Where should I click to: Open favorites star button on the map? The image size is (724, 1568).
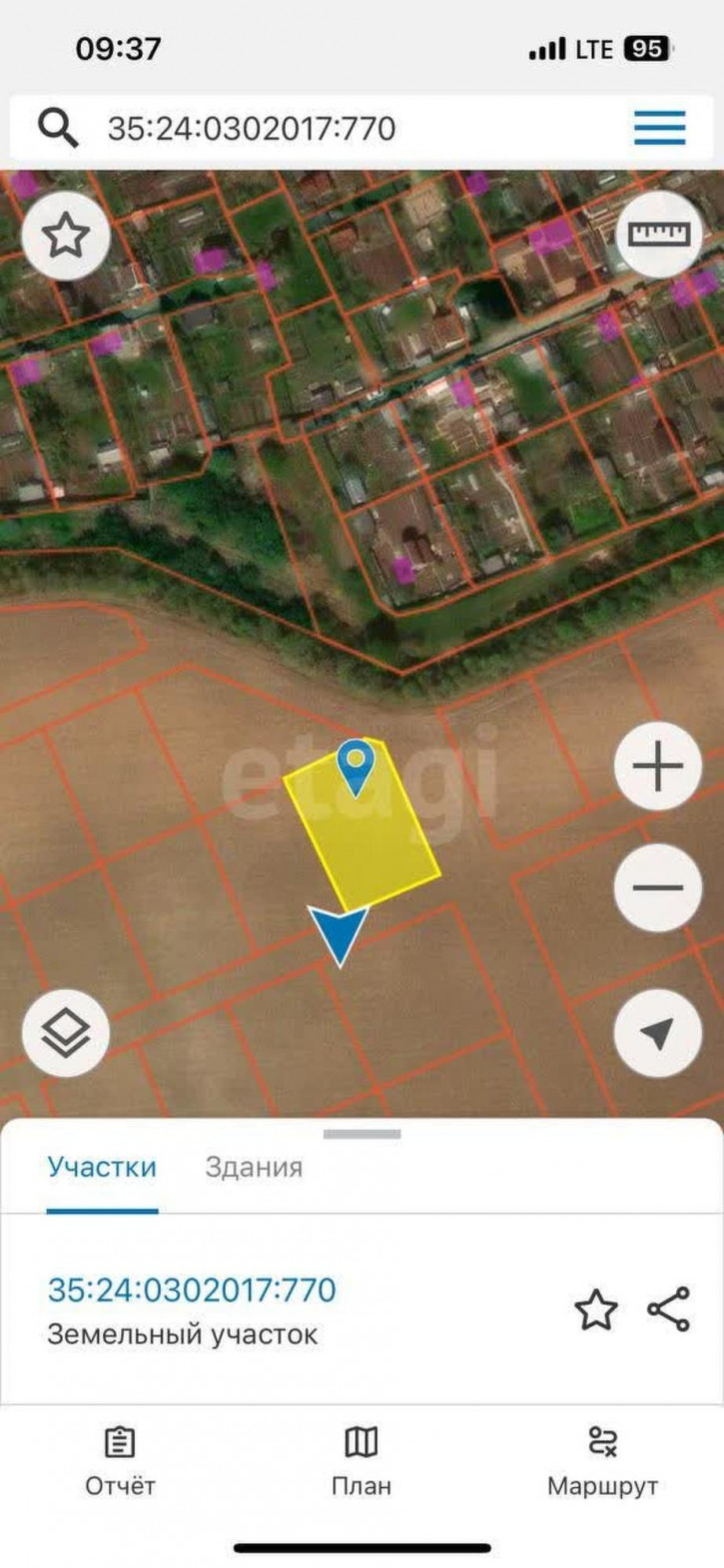tap(66, 236)
